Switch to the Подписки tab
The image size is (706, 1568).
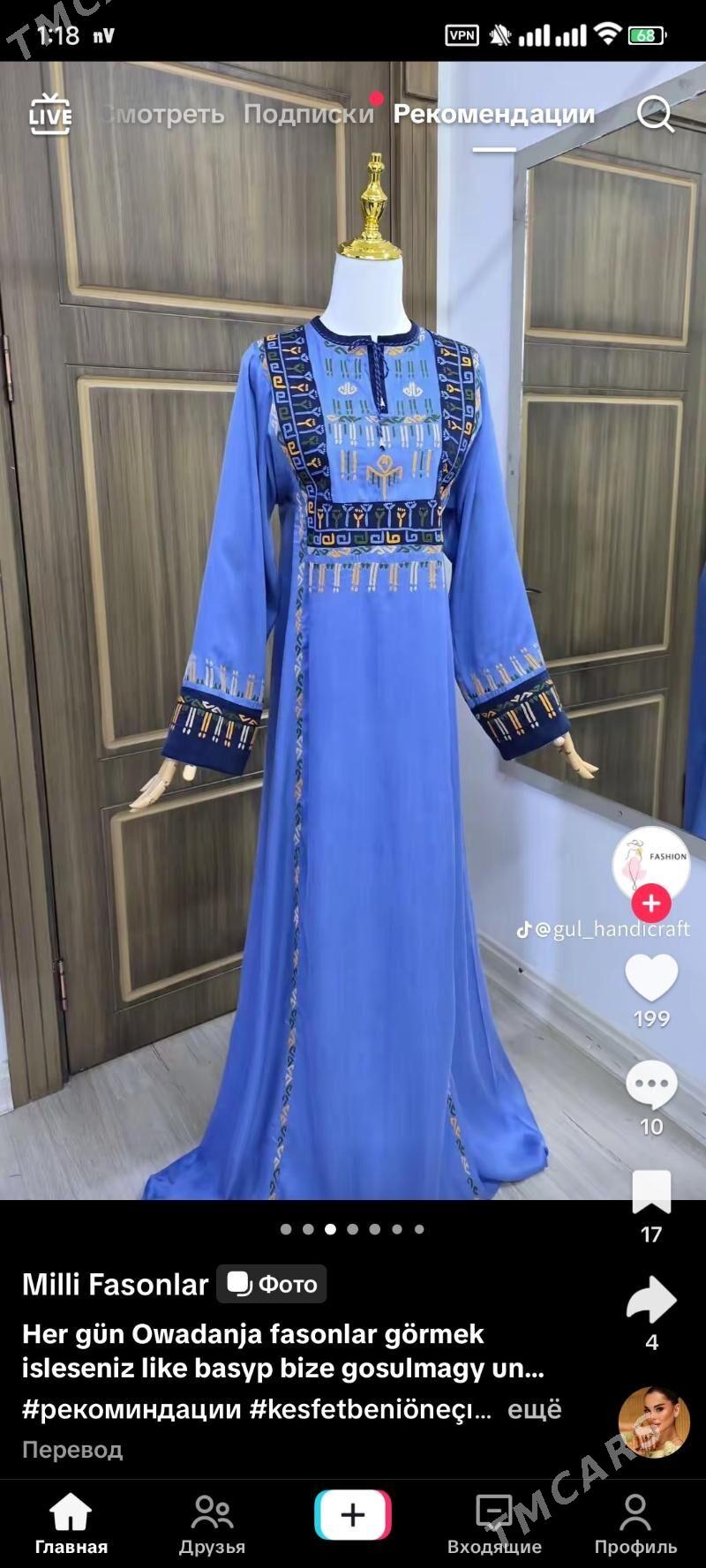308,115
